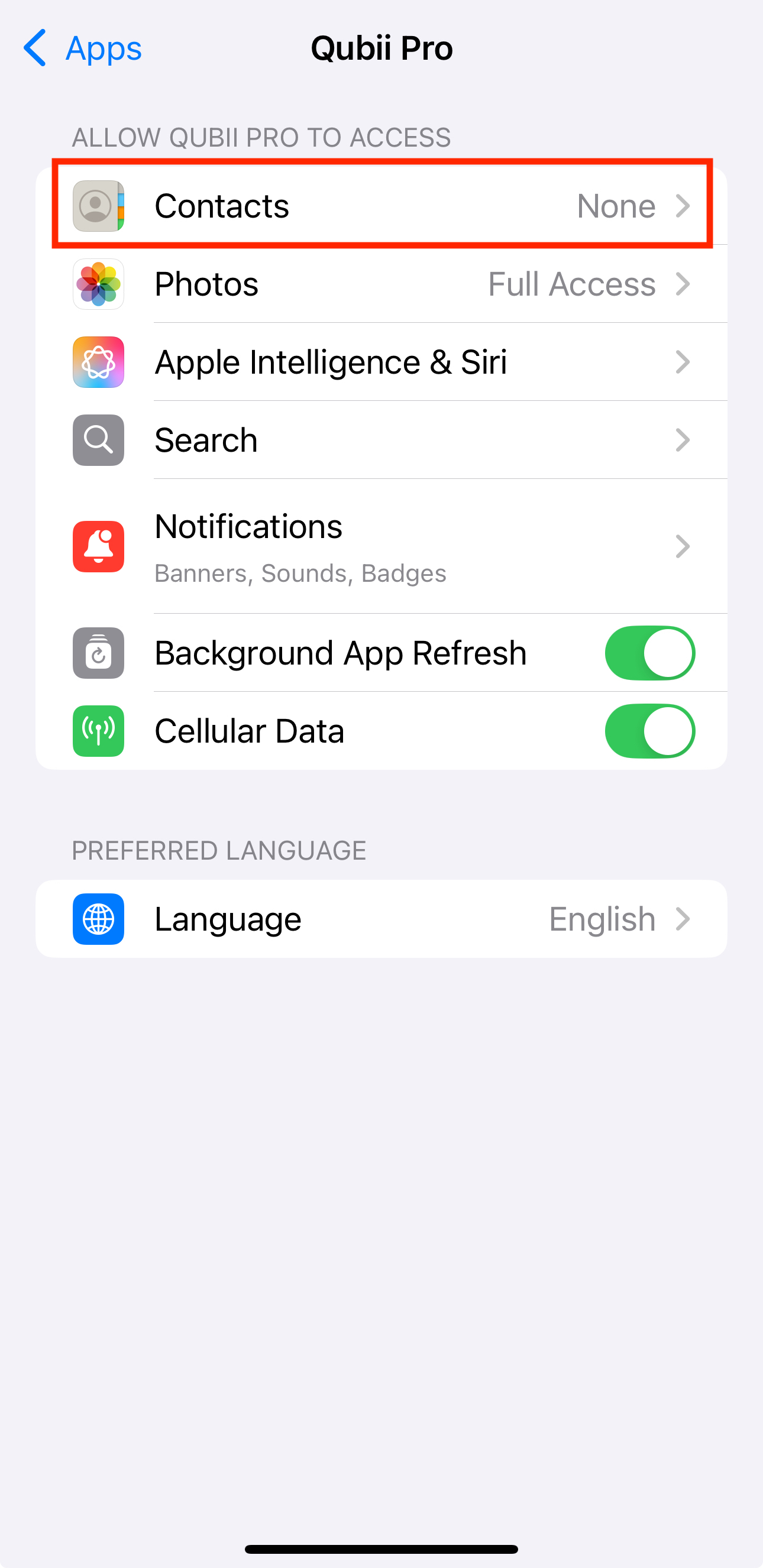Viewport: 763px width, 1568px height.
Task: Go back to the Apps list
Action: [82, 48]
